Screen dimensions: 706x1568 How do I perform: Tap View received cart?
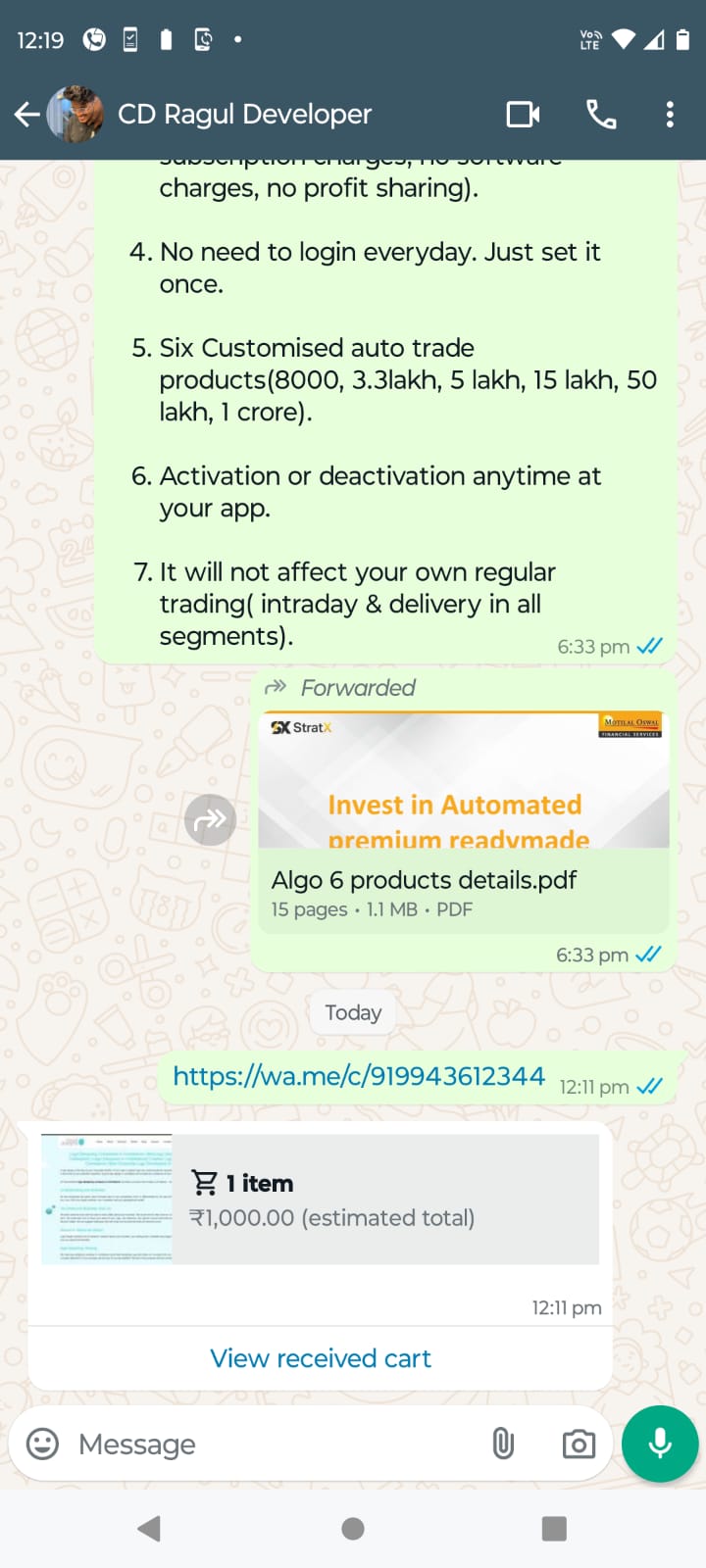[321, 1358]
